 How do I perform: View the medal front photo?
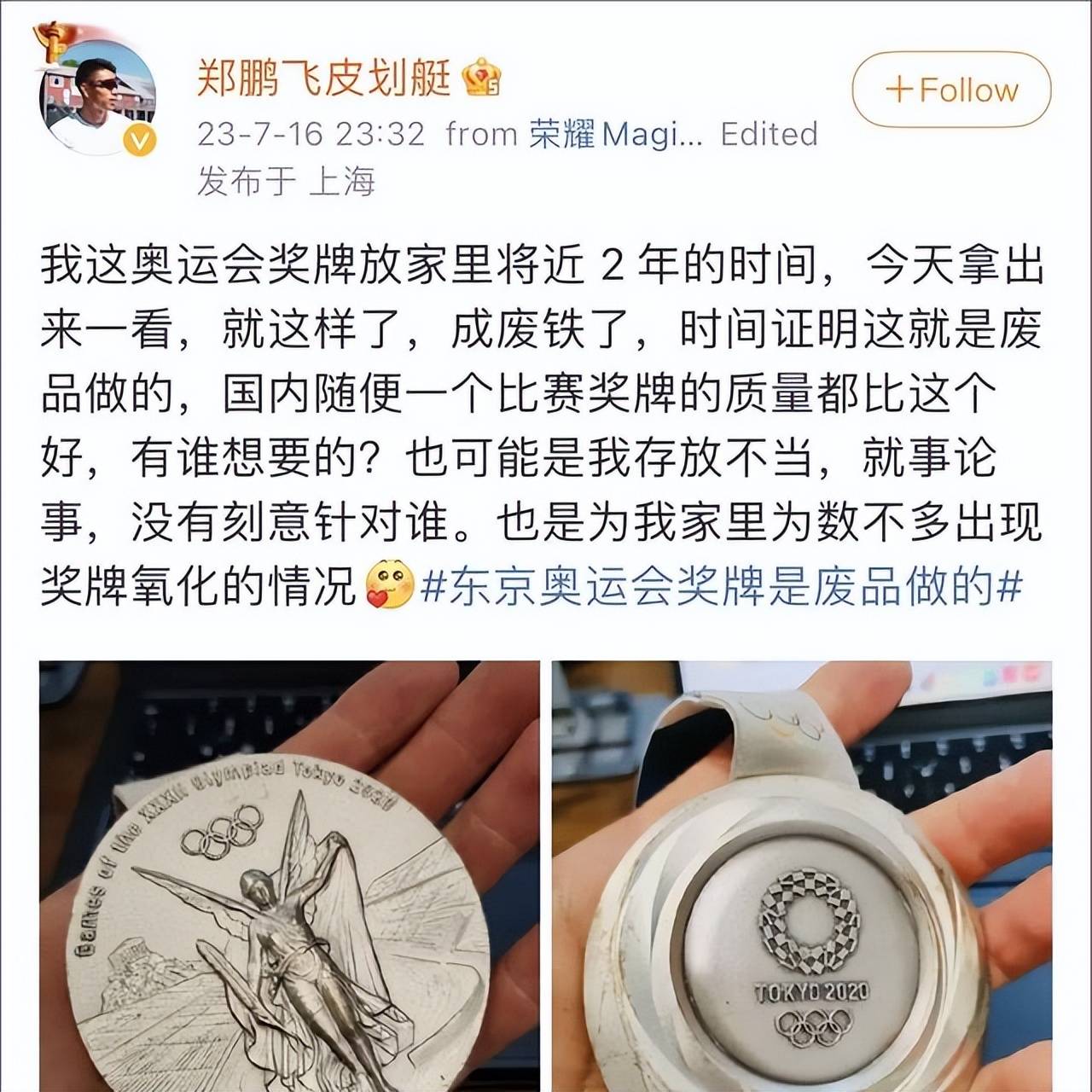click(289, 876)
